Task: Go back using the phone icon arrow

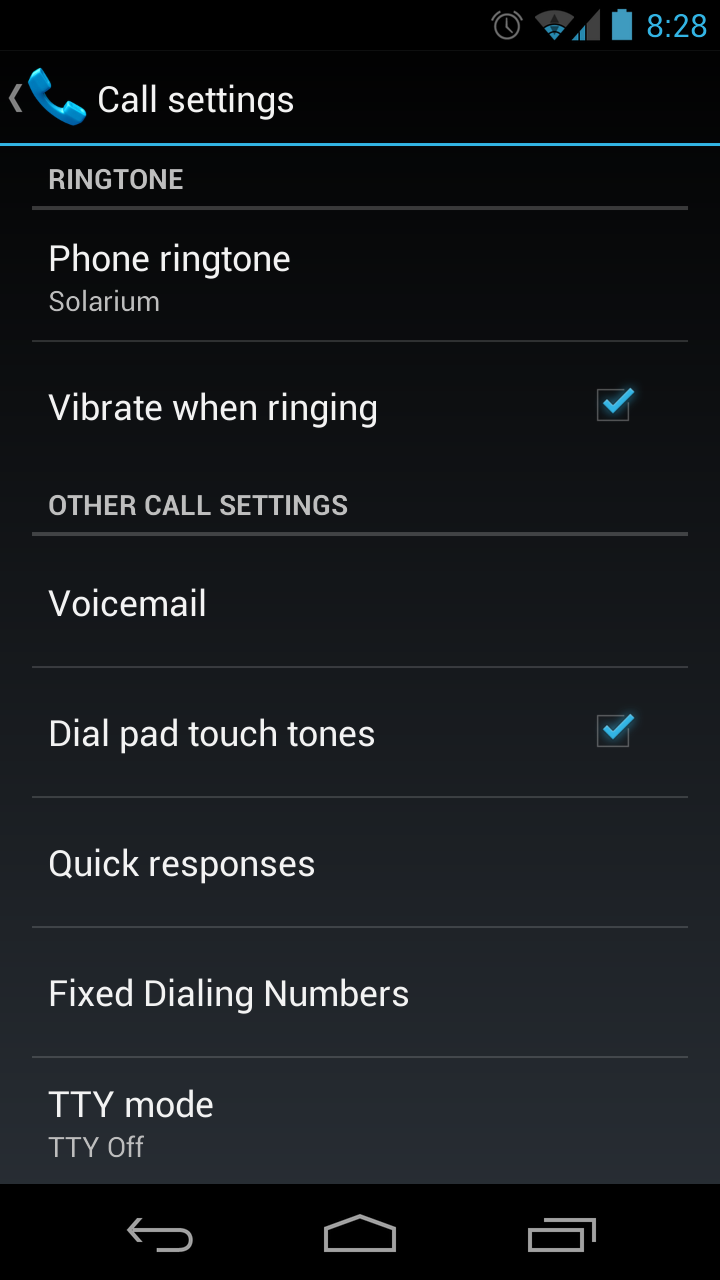Action: (46, 98)
